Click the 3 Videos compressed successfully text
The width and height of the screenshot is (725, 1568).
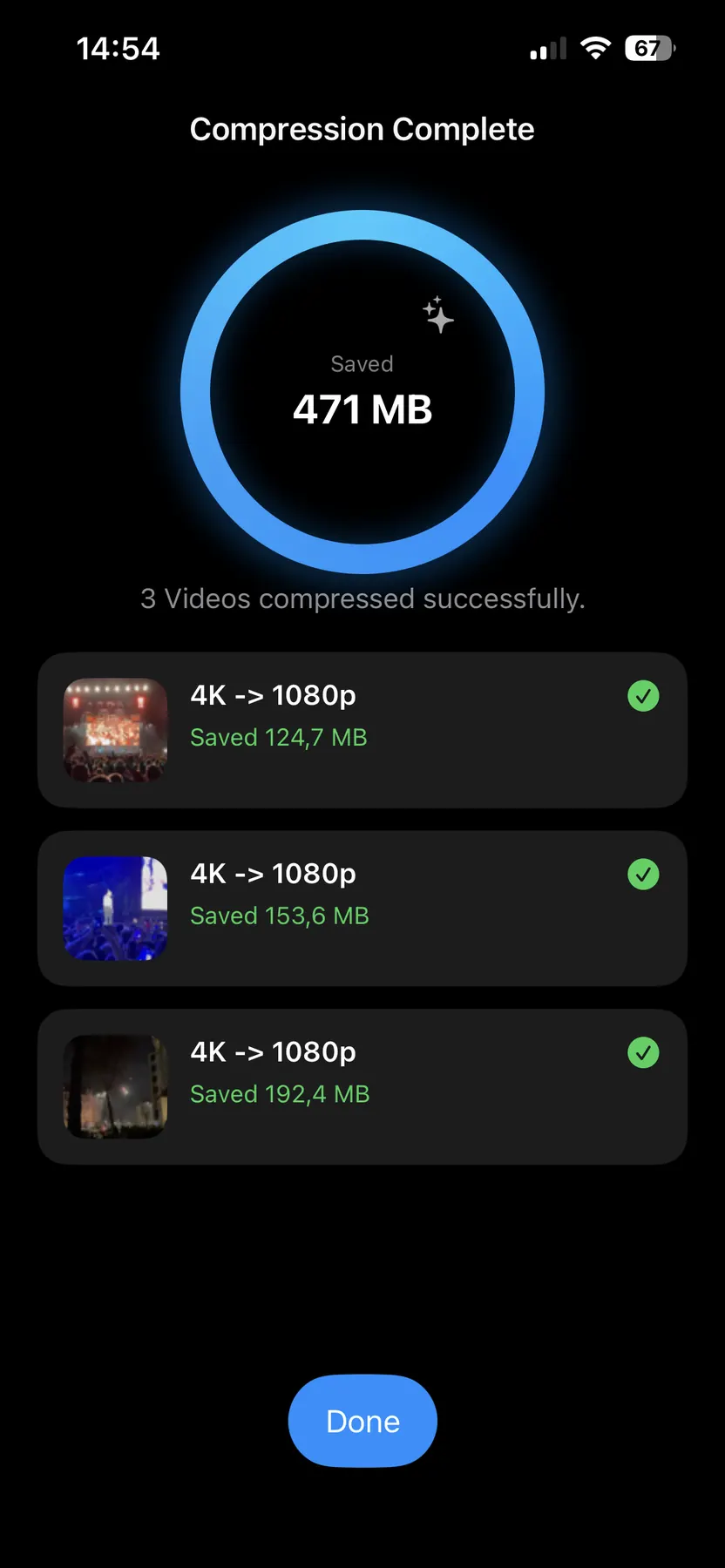[x=362, y=598]
